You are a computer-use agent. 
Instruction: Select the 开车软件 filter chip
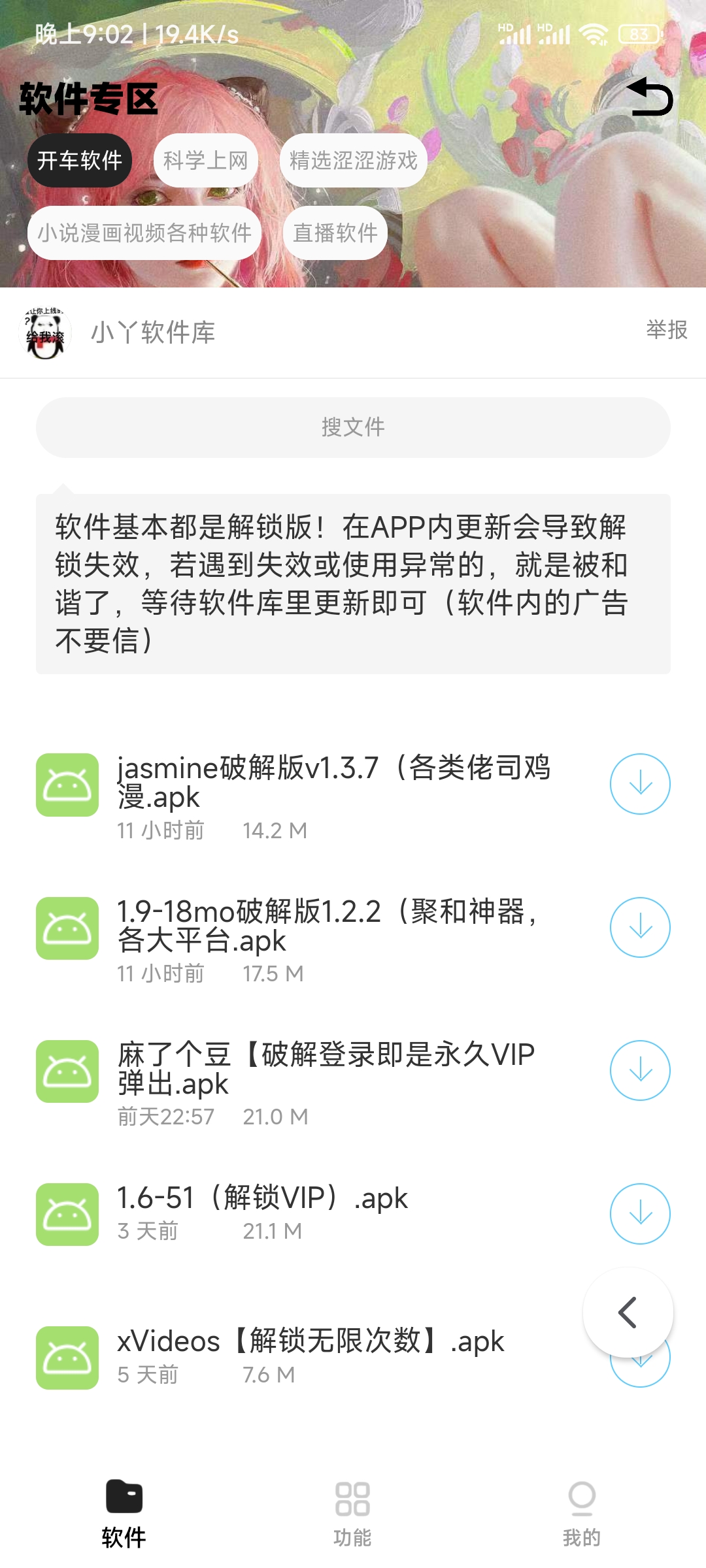tap(78, 159)
